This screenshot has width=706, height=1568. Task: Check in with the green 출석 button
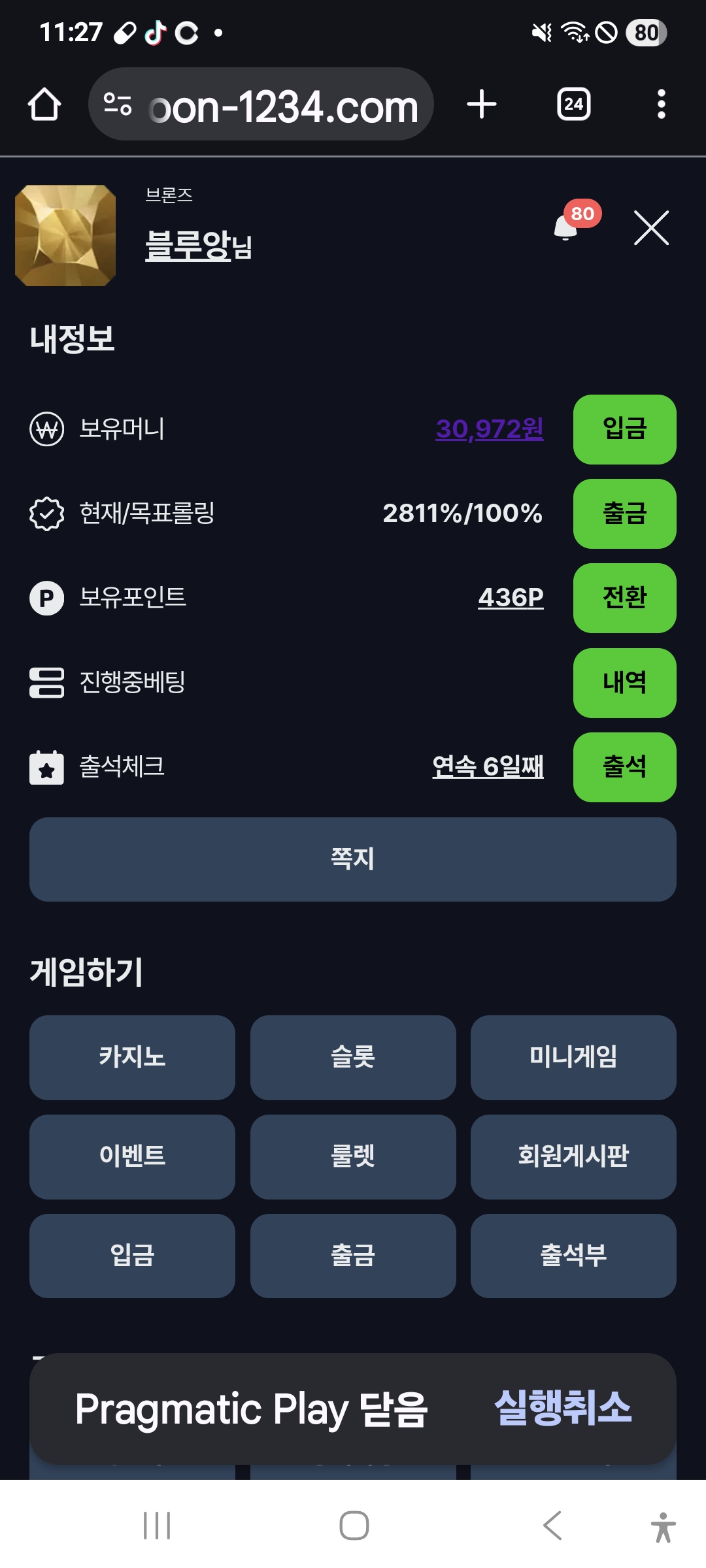(624, 767)
